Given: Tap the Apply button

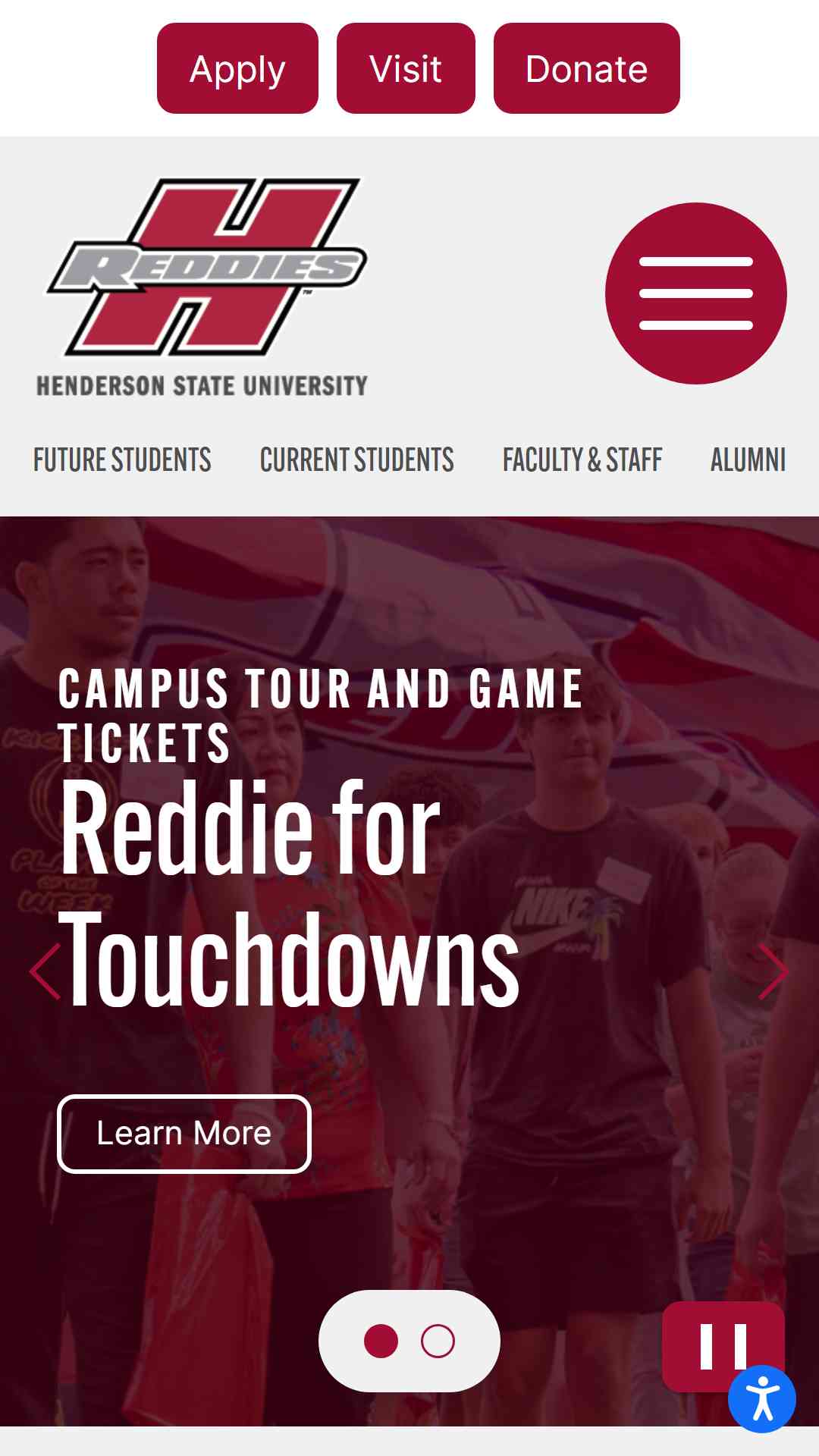Looking at the screenshot, I should point(237,68).
